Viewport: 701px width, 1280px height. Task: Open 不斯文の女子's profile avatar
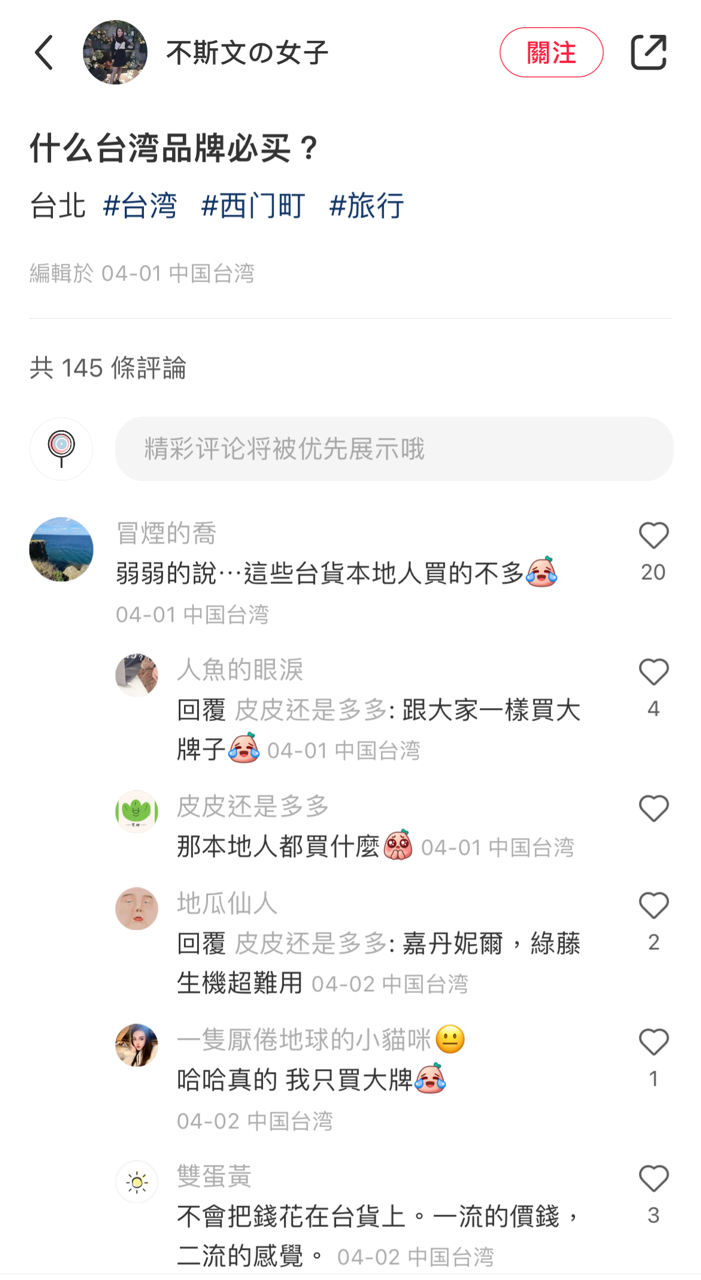(x=115, y=52)
